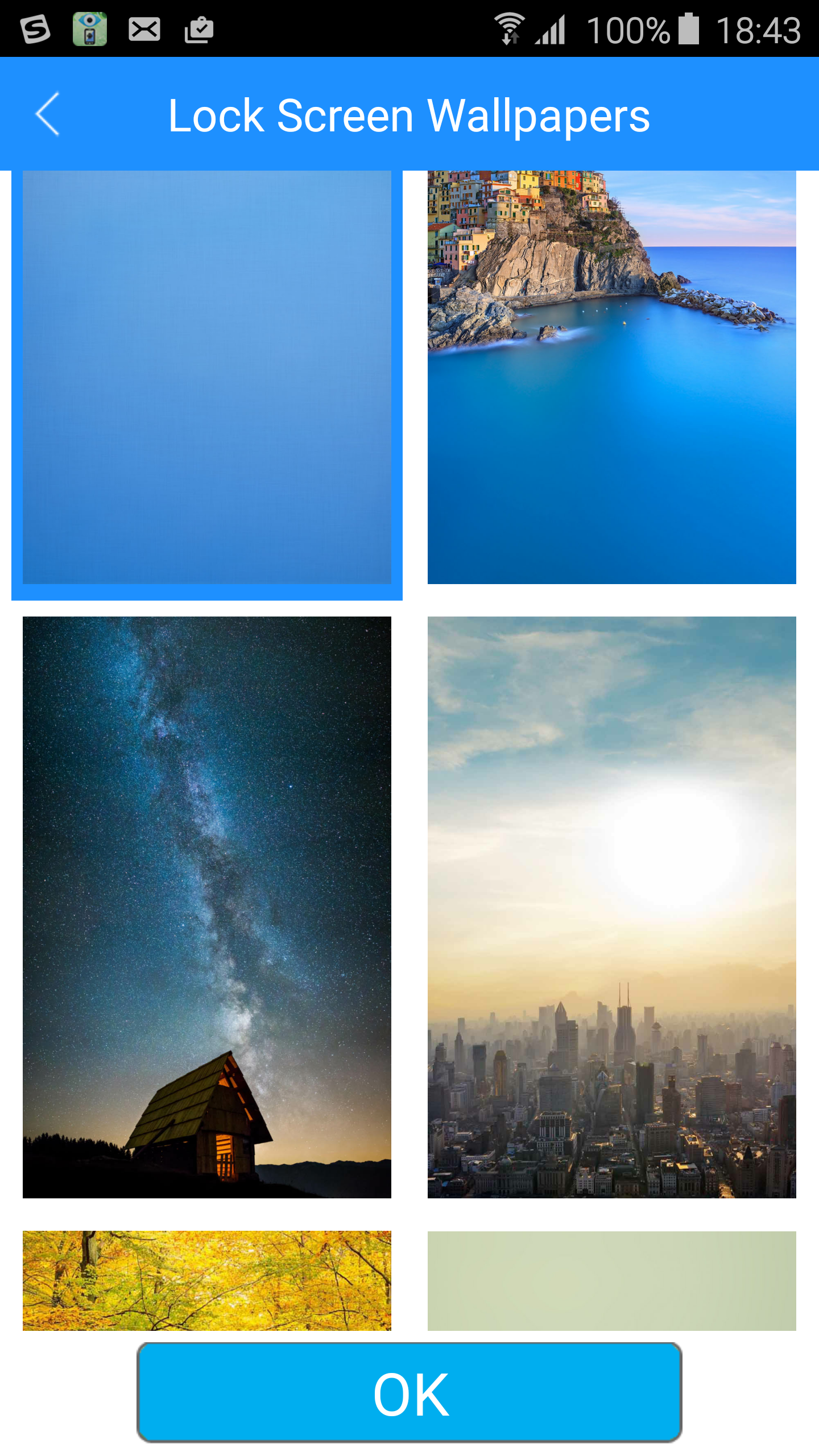Select the plain blue gradient wallpaper
Screen dimensions: 819x1456
pyautogui.click(x=207, y=378)
